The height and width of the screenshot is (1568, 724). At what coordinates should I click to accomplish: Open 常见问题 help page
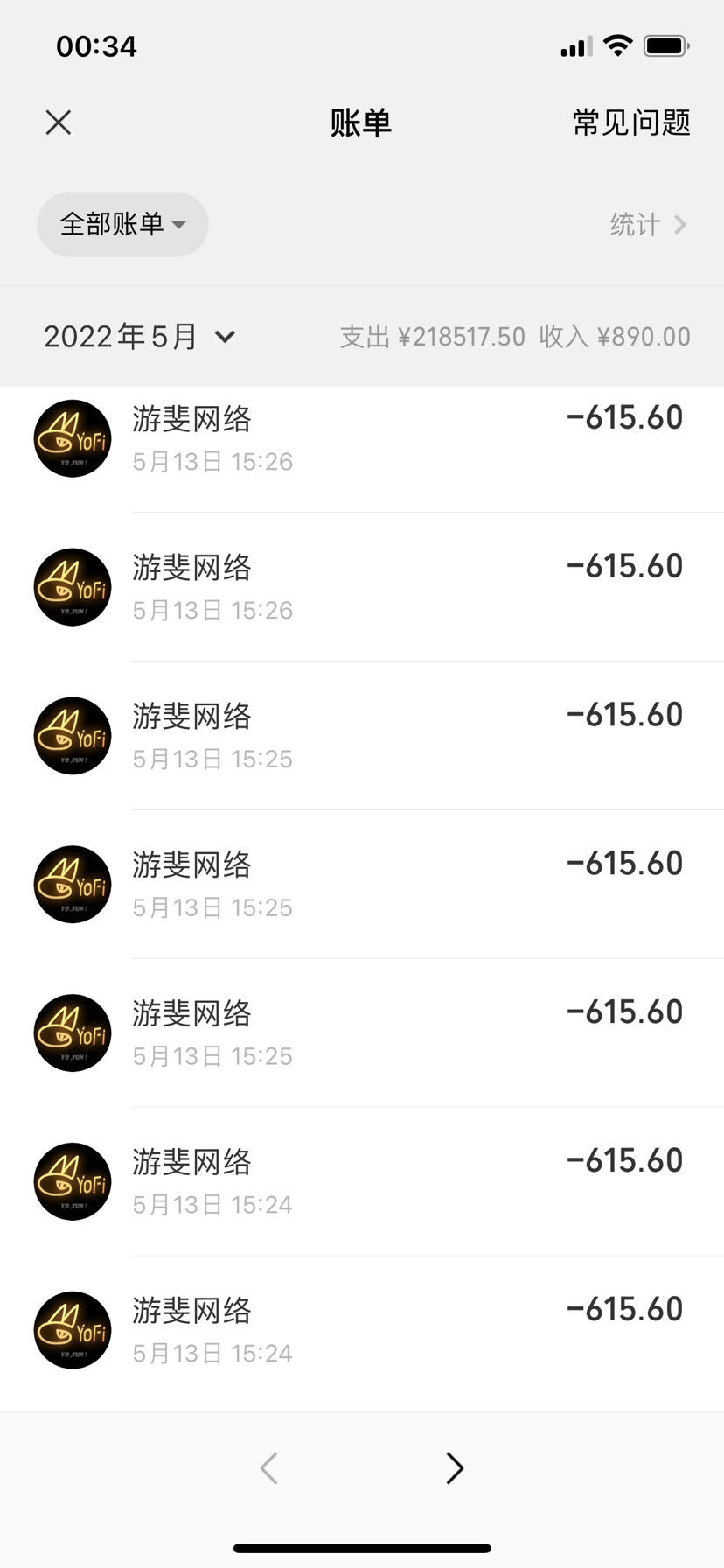(x=631, y=122)
